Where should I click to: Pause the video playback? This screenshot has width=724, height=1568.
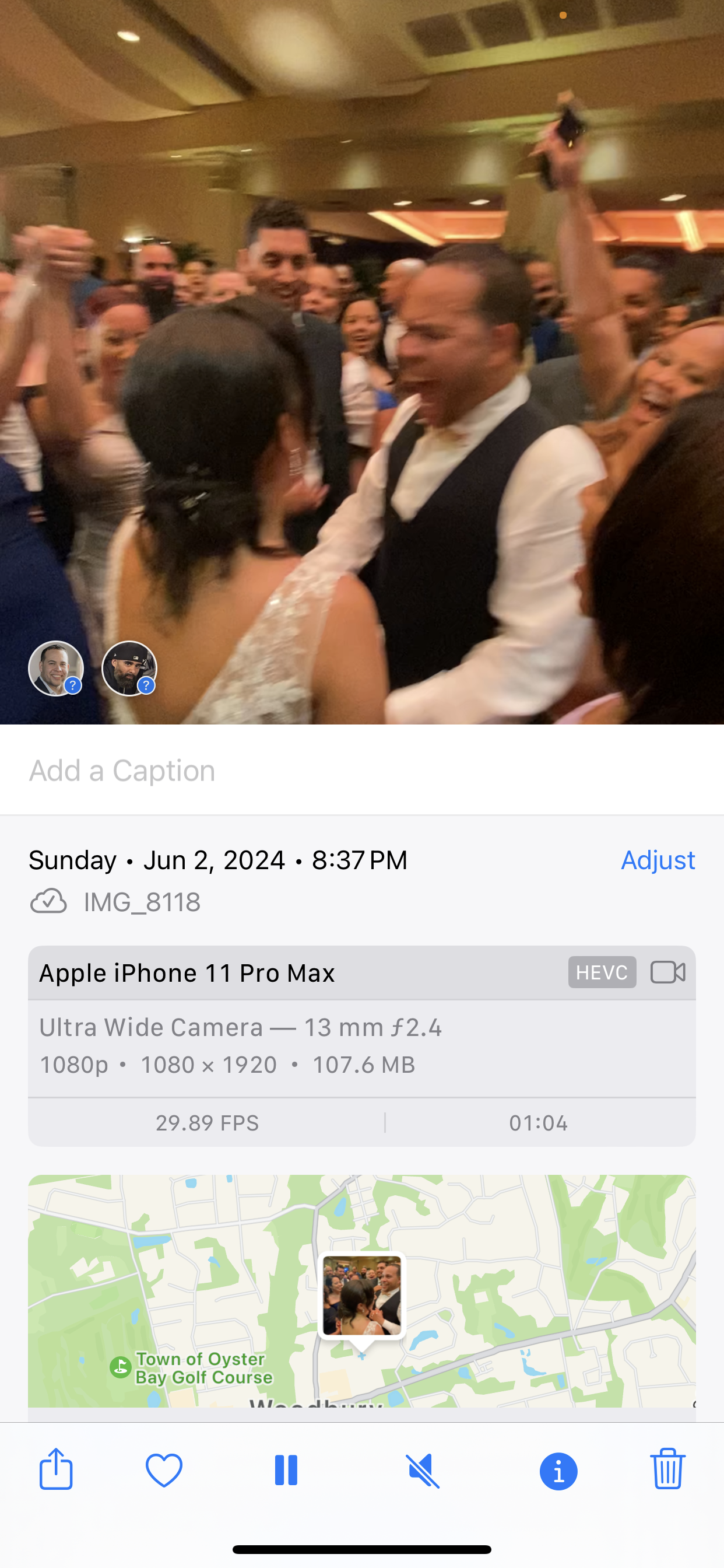(x=286, y=1471)
